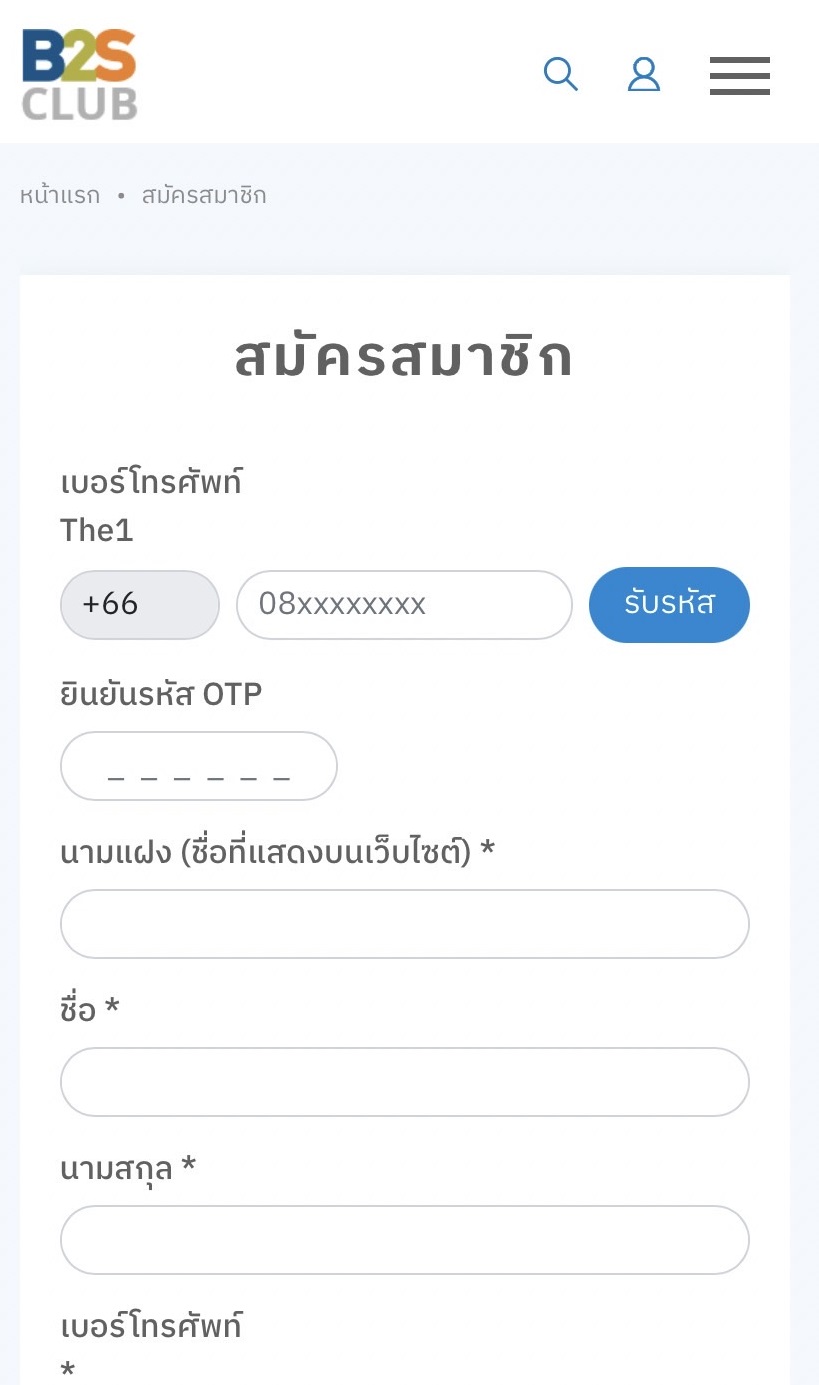Focus the ยืนยันรหัส OTP field
This screenshot has width=819, height=1385.
[x=199, y=766]
